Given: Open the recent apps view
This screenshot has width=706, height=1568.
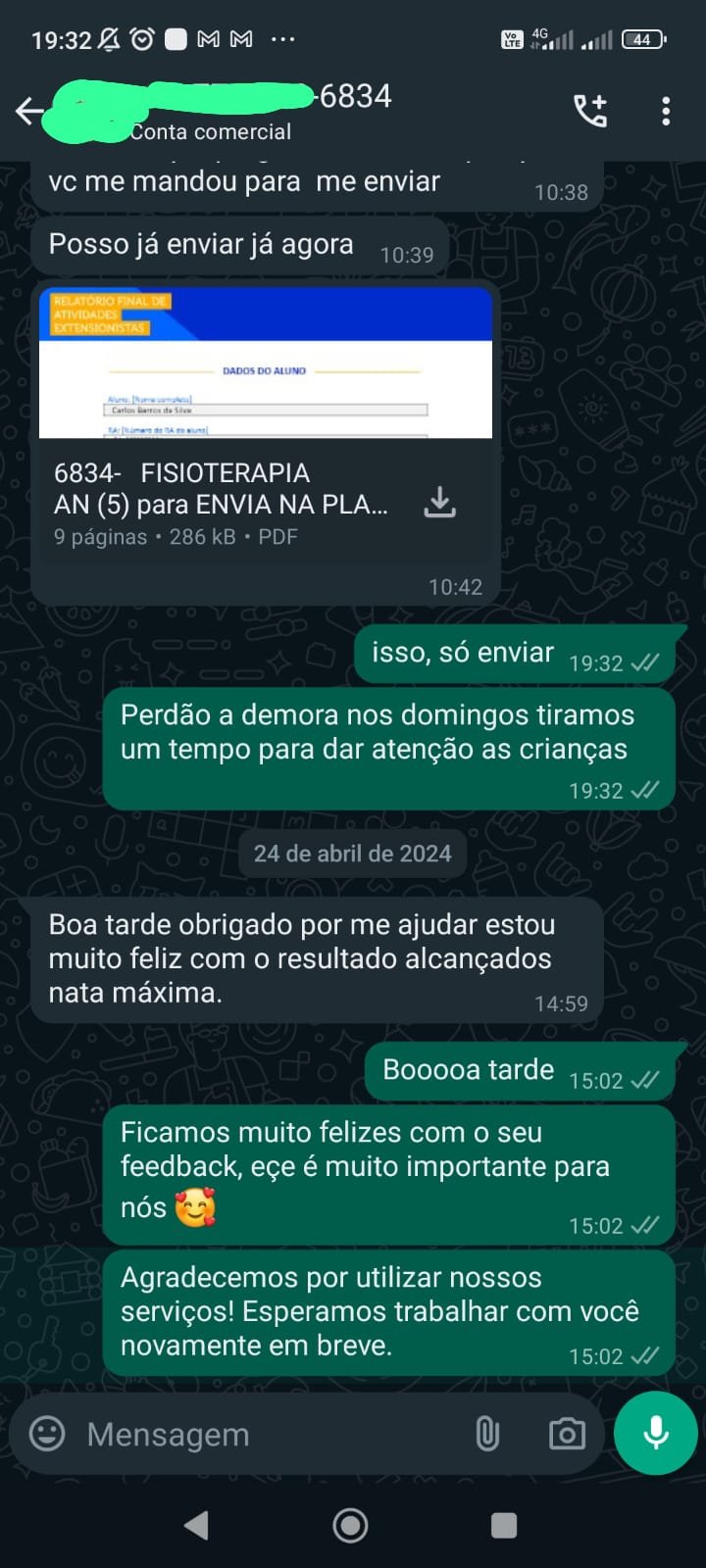Looking at the screenshot, I should coord(504,1525).
